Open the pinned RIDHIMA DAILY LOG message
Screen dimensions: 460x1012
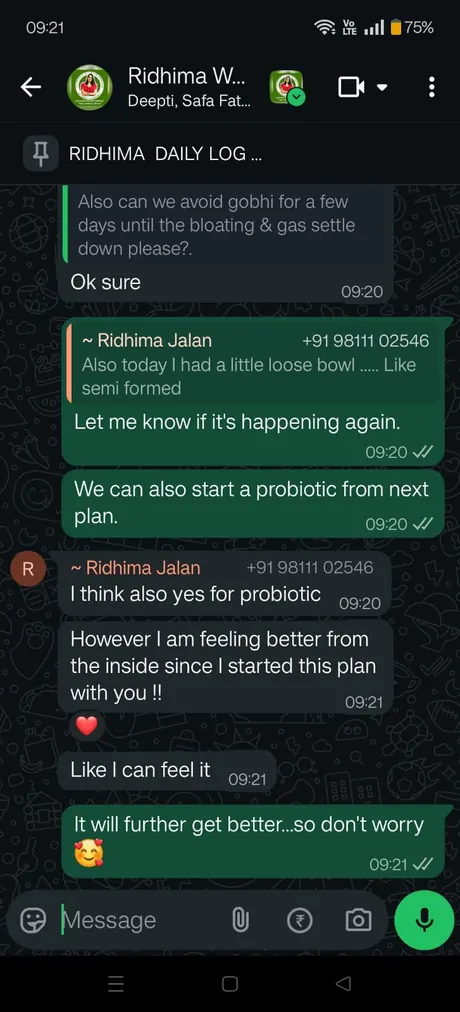pyautogui.click(x=230, y=154)
